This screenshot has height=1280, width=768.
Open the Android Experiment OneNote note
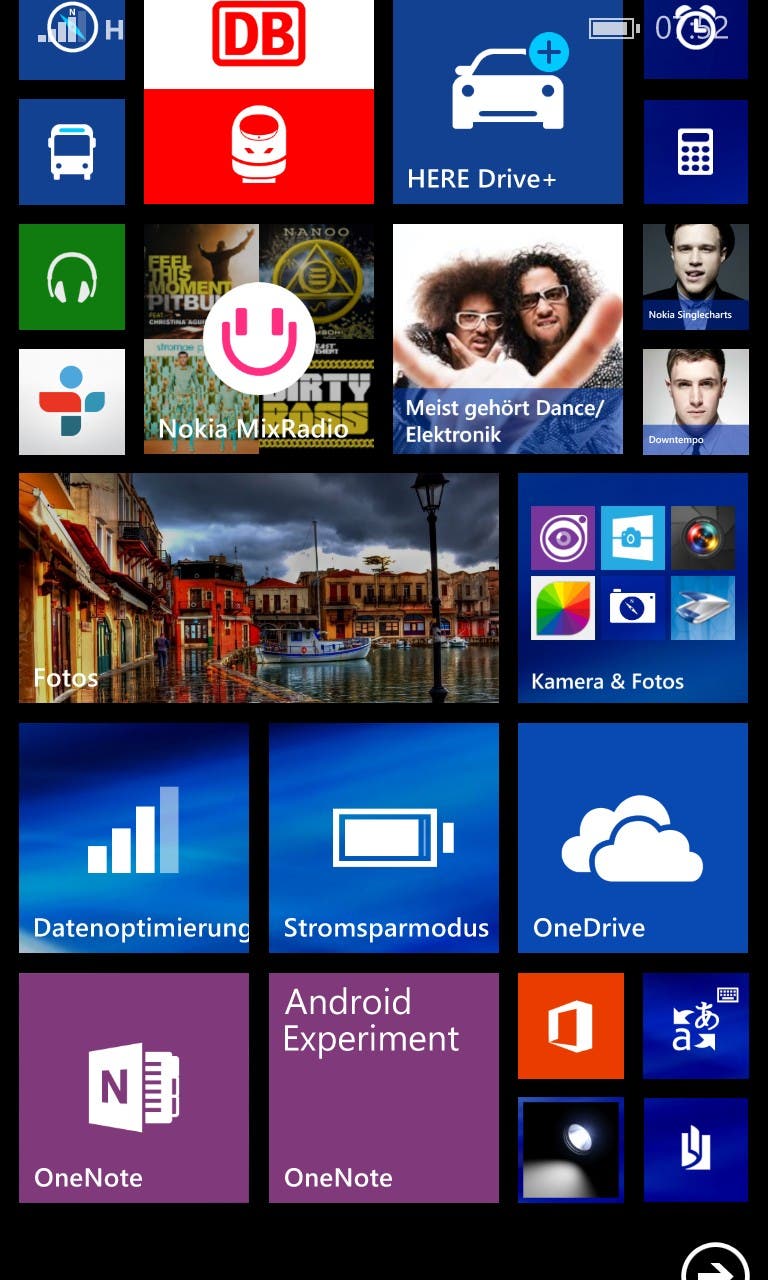(x=384, y=1088)
